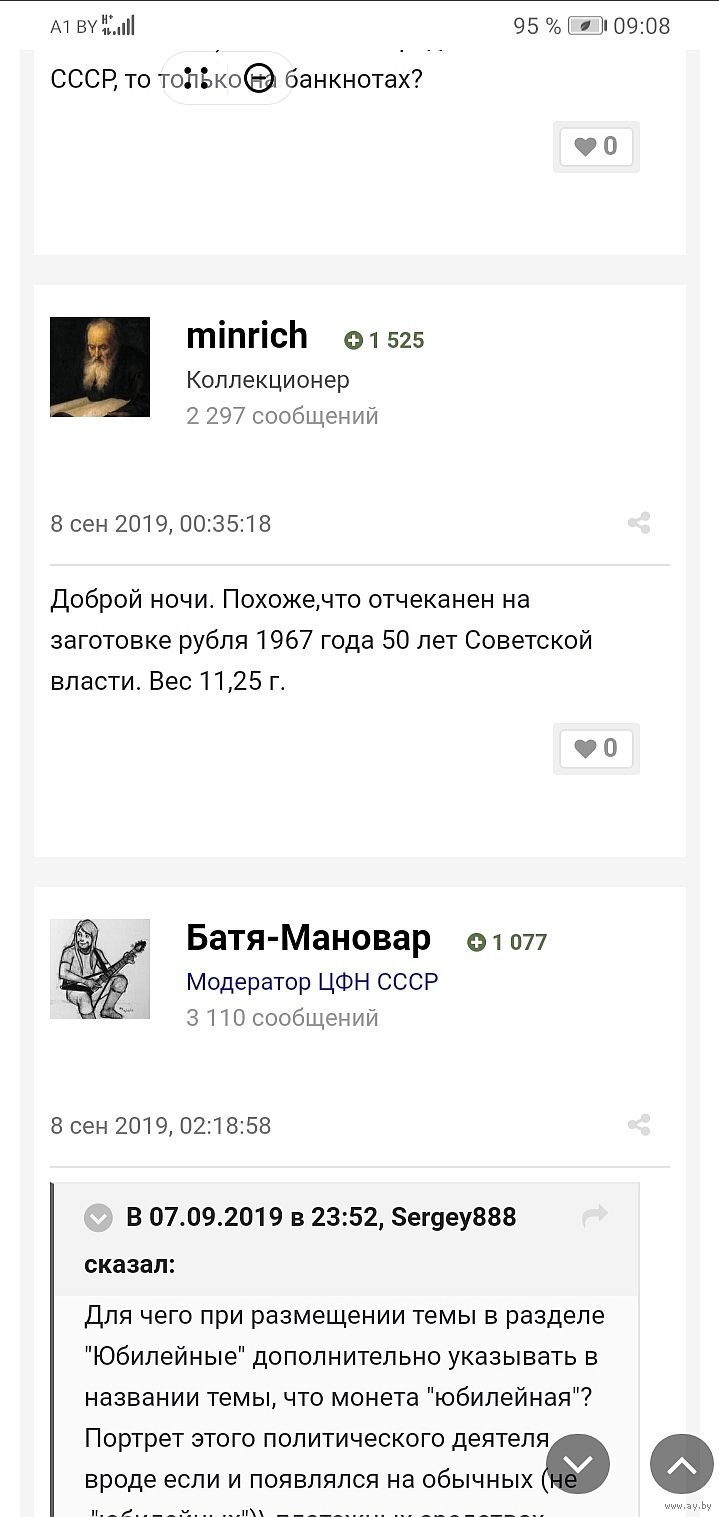Tap the scroll down round button
Viewport: 719px width, 1517px height.
tap(578, 1465)
